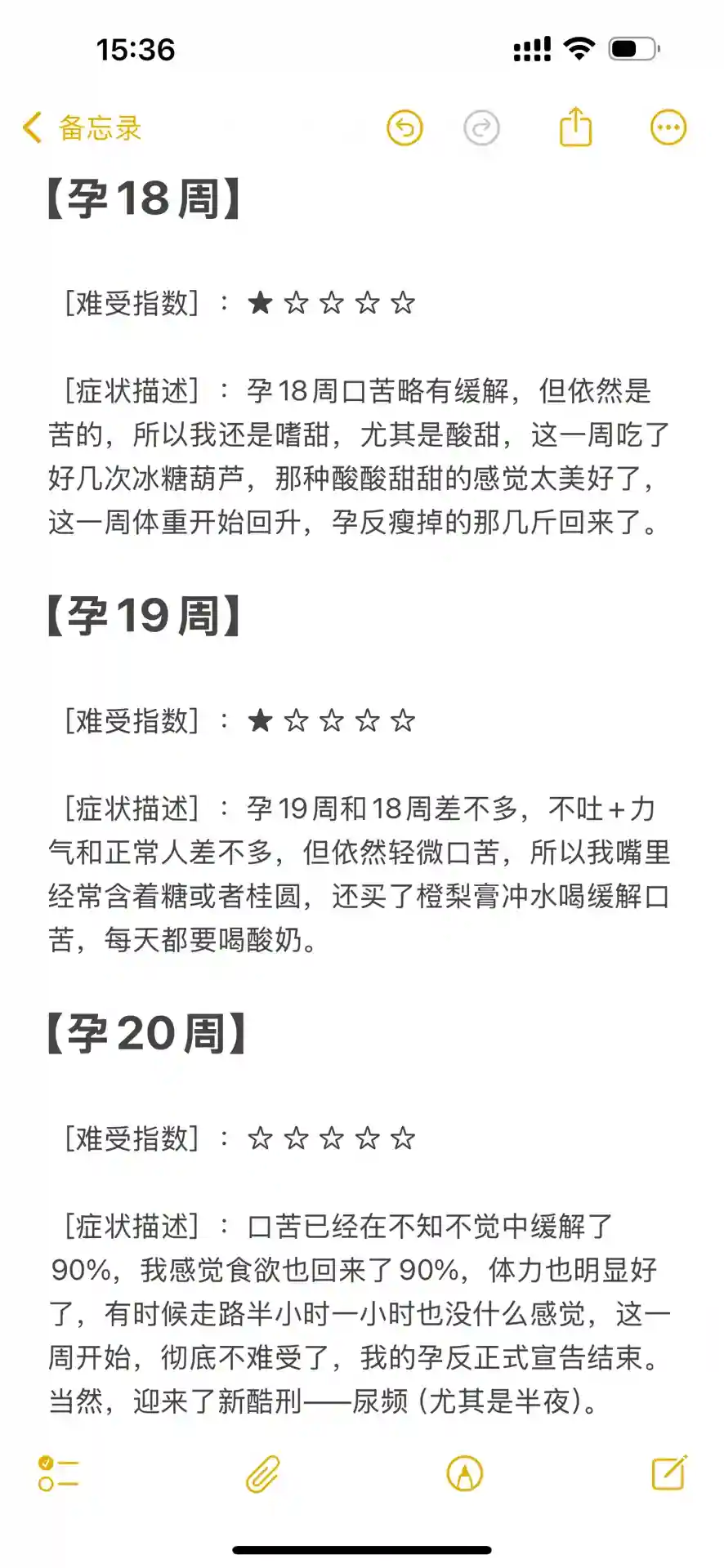Screen dimensions: 724x1568
Task: Compose a new note
Action: click(668, 1472)
